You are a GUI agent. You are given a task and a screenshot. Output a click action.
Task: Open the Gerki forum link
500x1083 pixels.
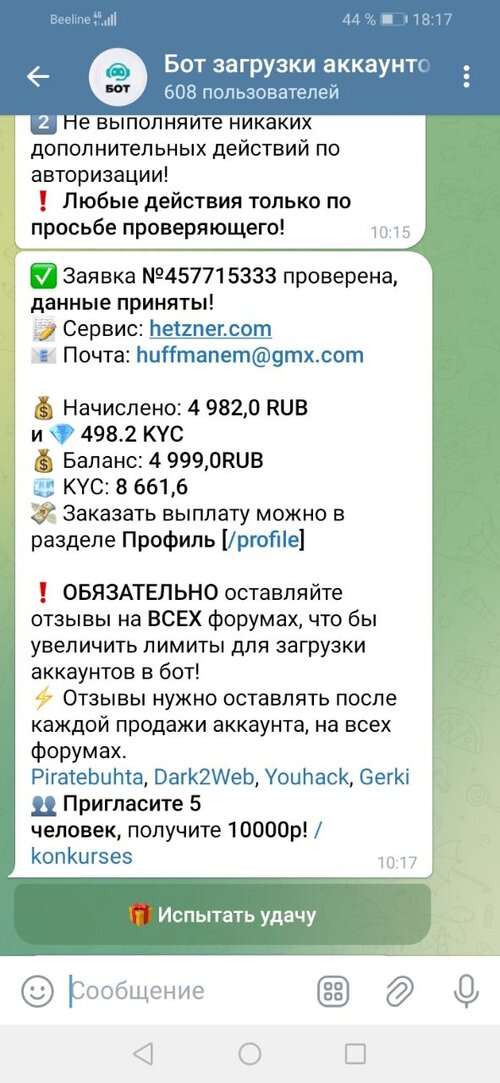click(384, 777)
